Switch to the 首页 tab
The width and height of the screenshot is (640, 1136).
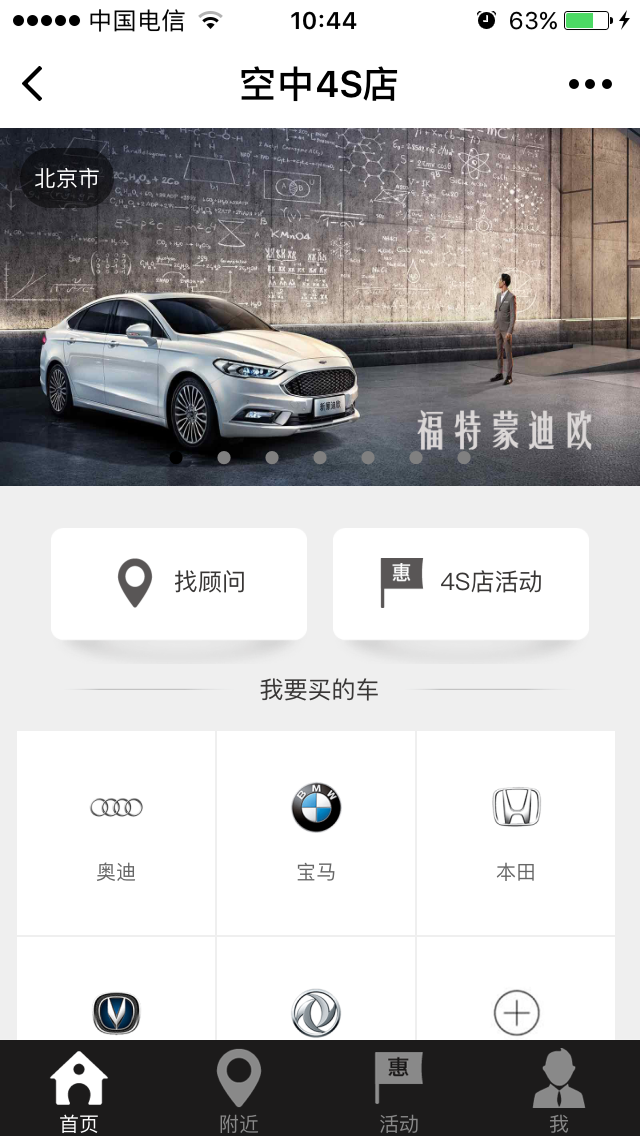(x=79, y=1091)
